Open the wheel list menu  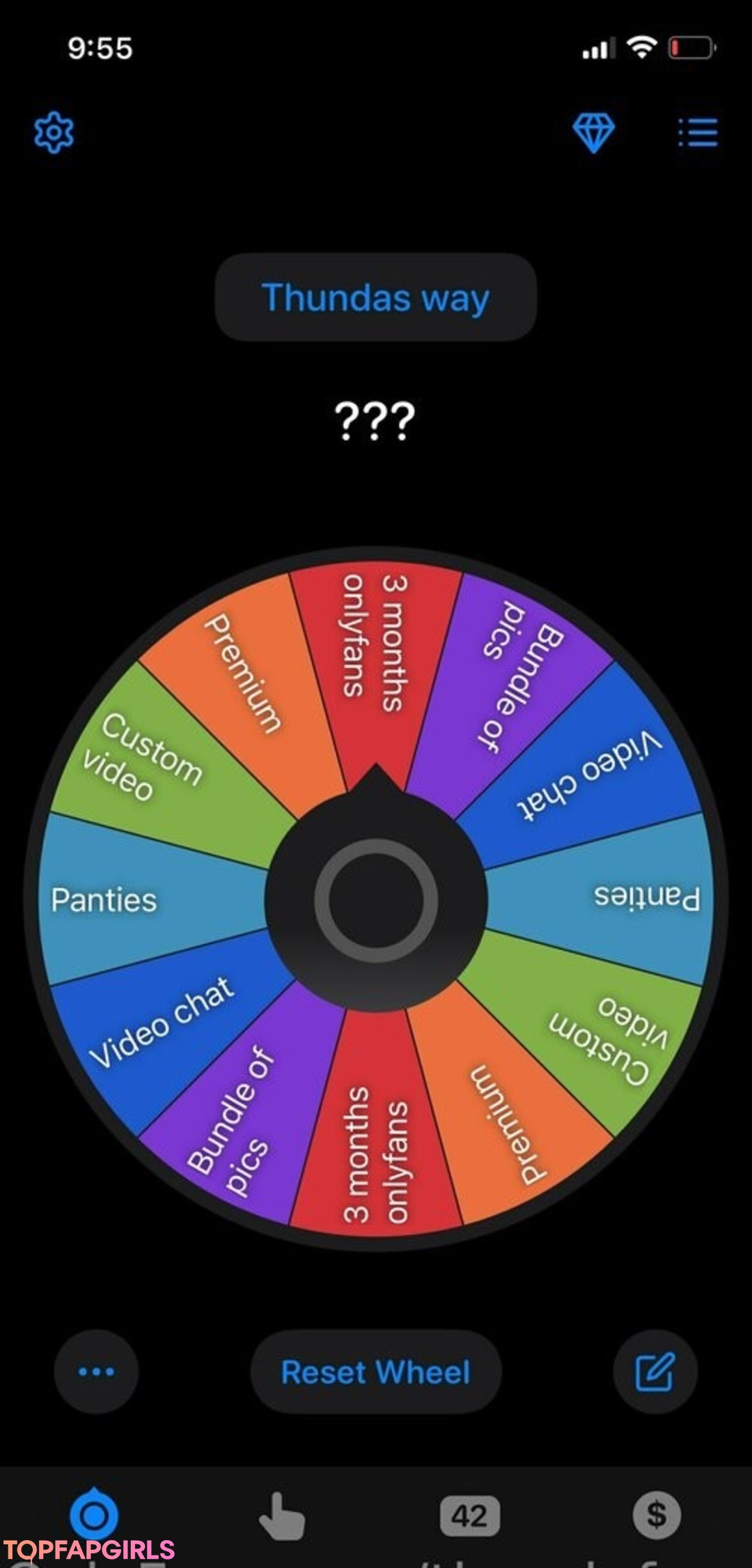tap(698, 132)
